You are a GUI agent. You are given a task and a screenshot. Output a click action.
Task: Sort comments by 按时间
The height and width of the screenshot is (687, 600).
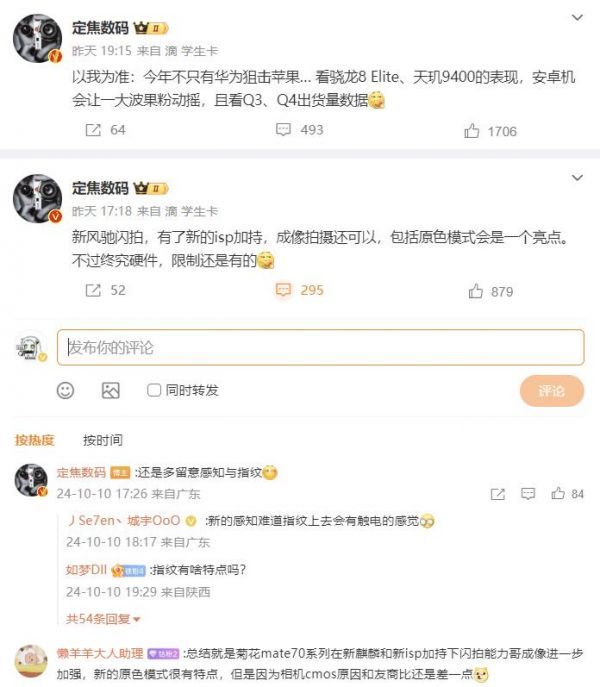pyautogui.click(x=103, y=439)
